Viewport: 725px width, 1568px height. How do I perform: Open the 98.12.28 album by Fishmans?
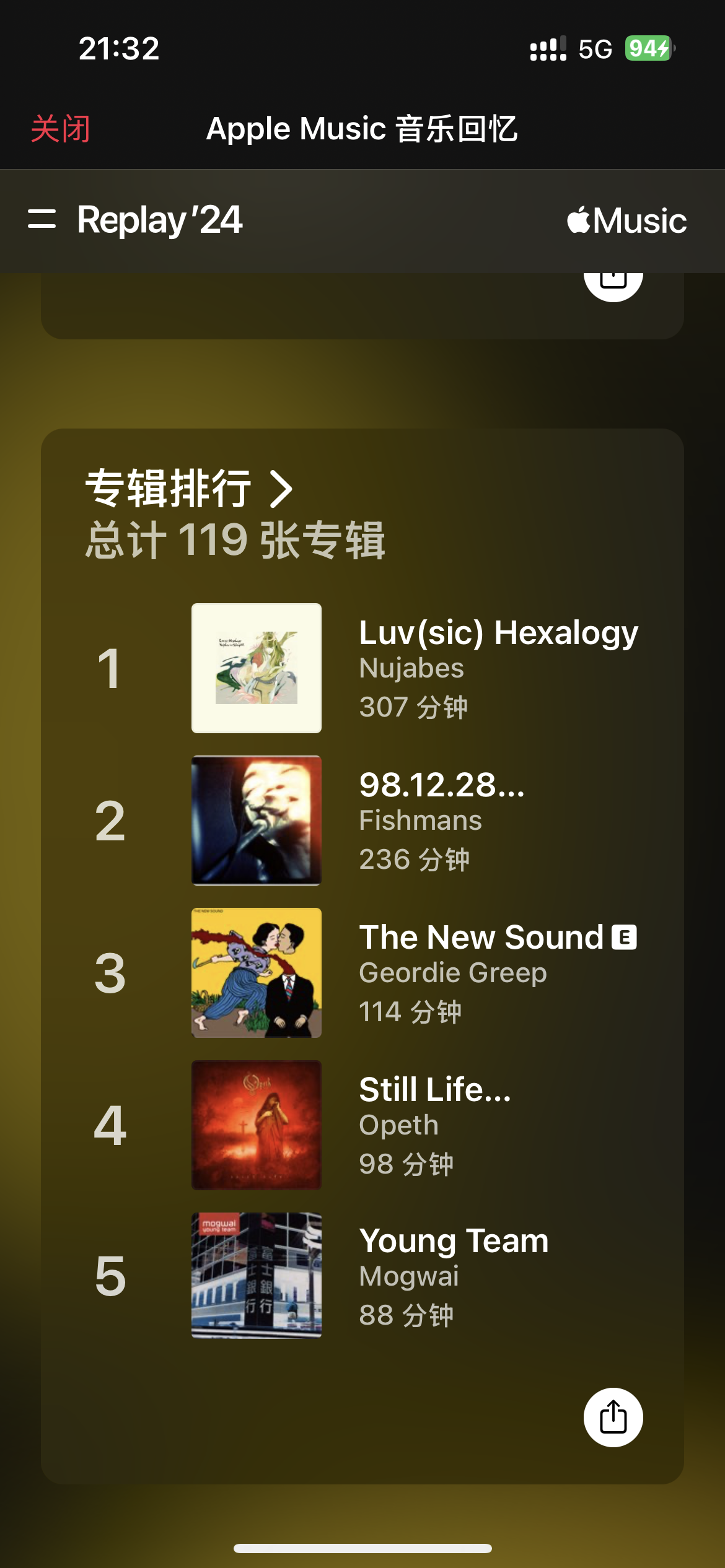[x=256, y=821]
